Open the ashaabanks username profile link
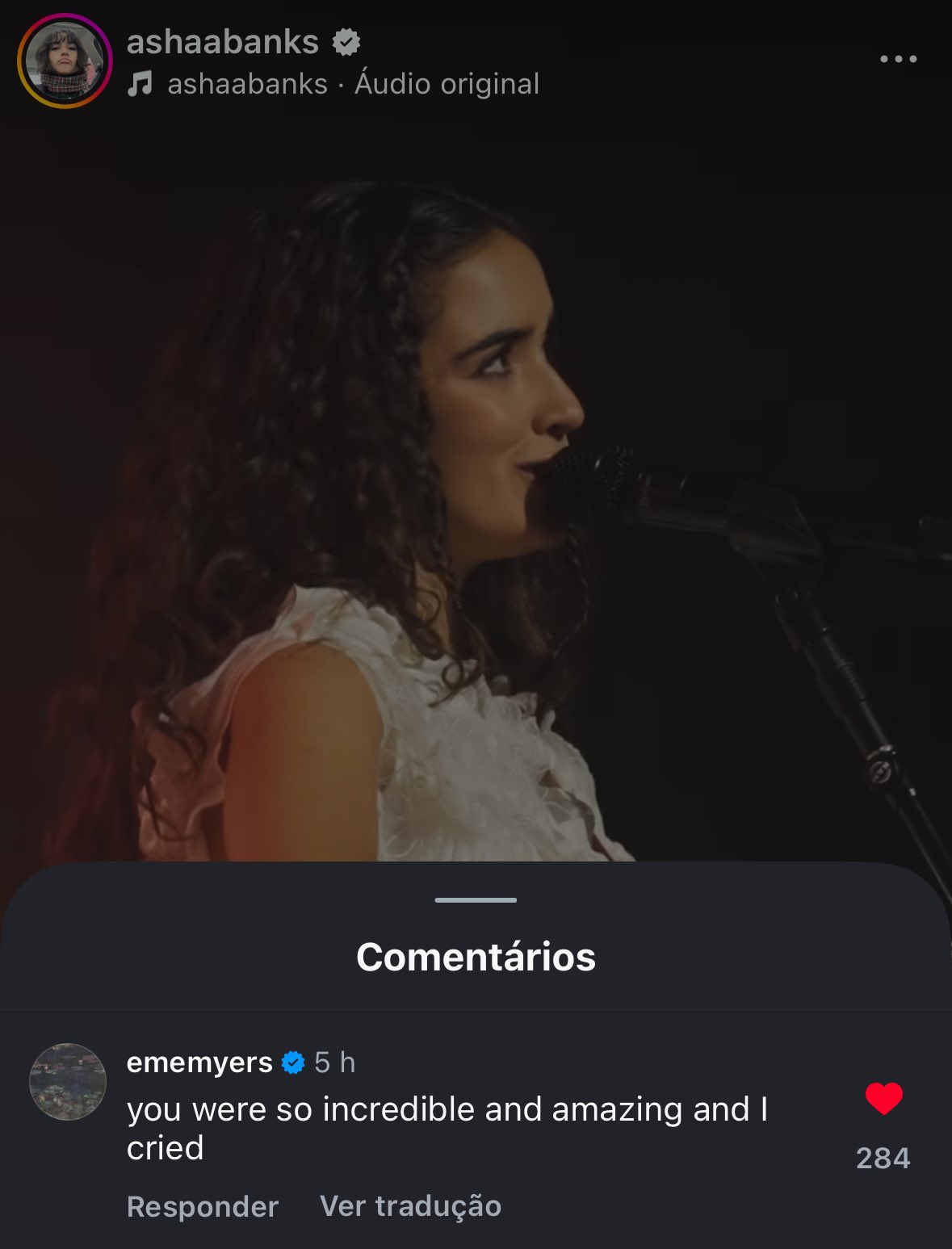 (x=222, y=42)
